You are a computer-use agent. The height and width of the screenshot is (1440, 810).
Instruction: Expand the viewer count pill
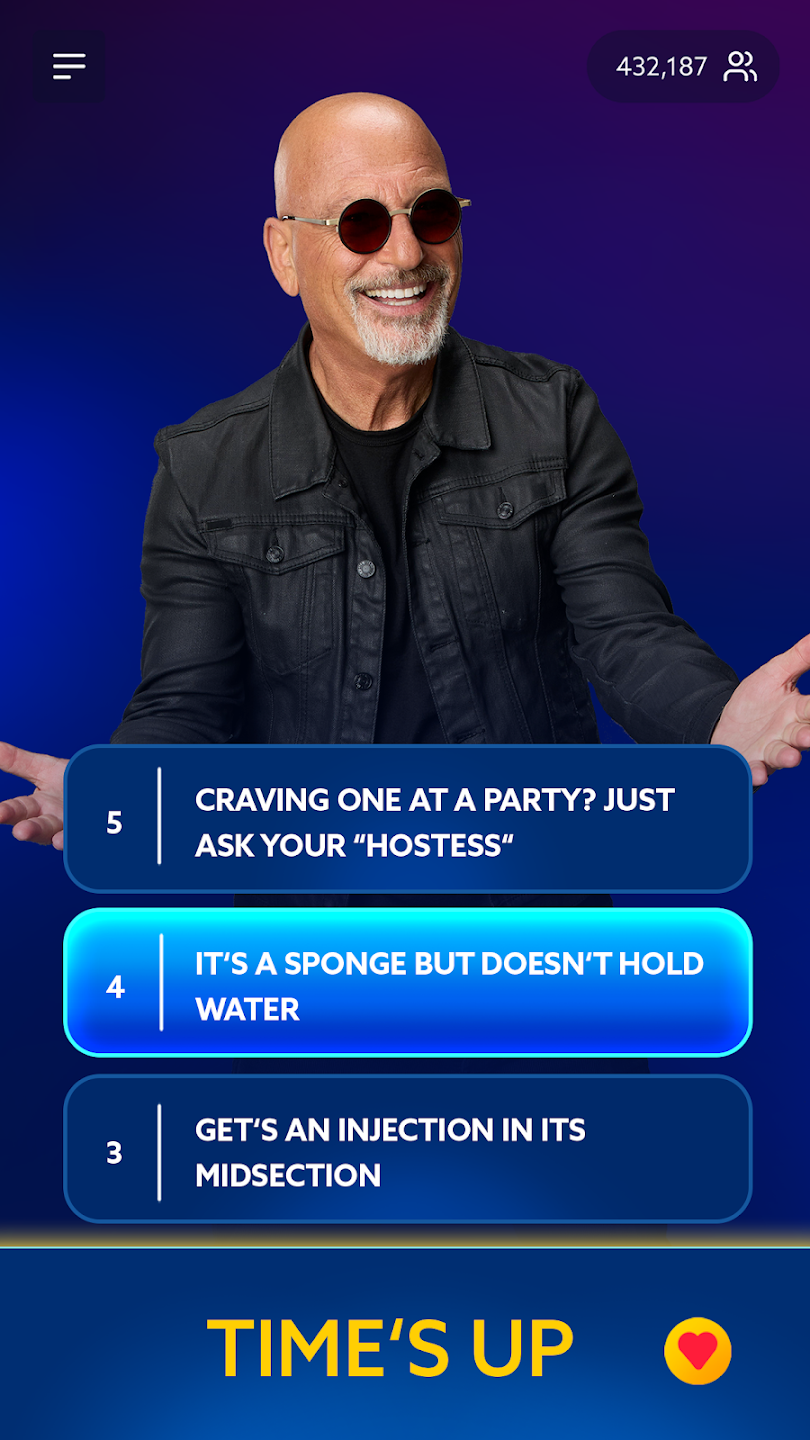pyautogui.click(x=683, y=66)
